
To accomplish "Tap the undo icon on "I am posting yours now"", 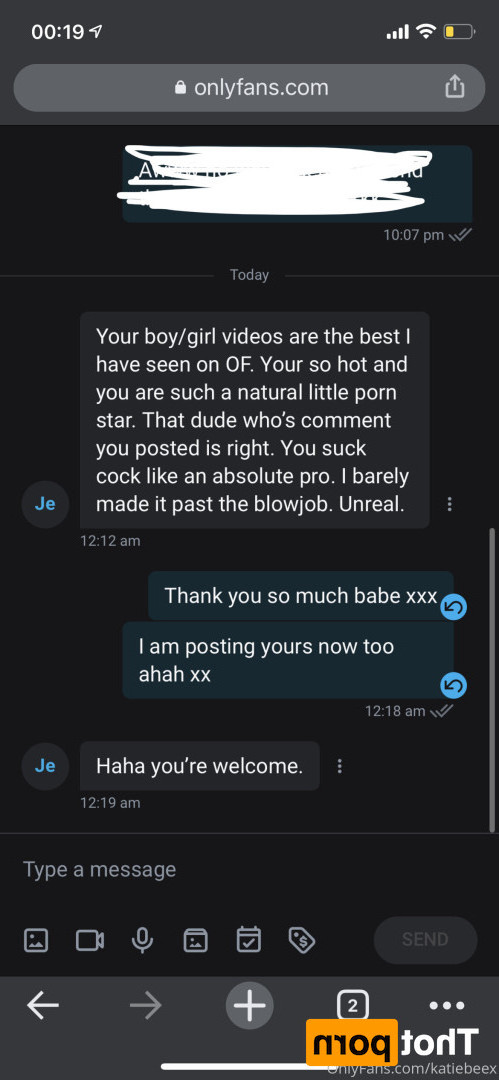I will coord(454,685).
